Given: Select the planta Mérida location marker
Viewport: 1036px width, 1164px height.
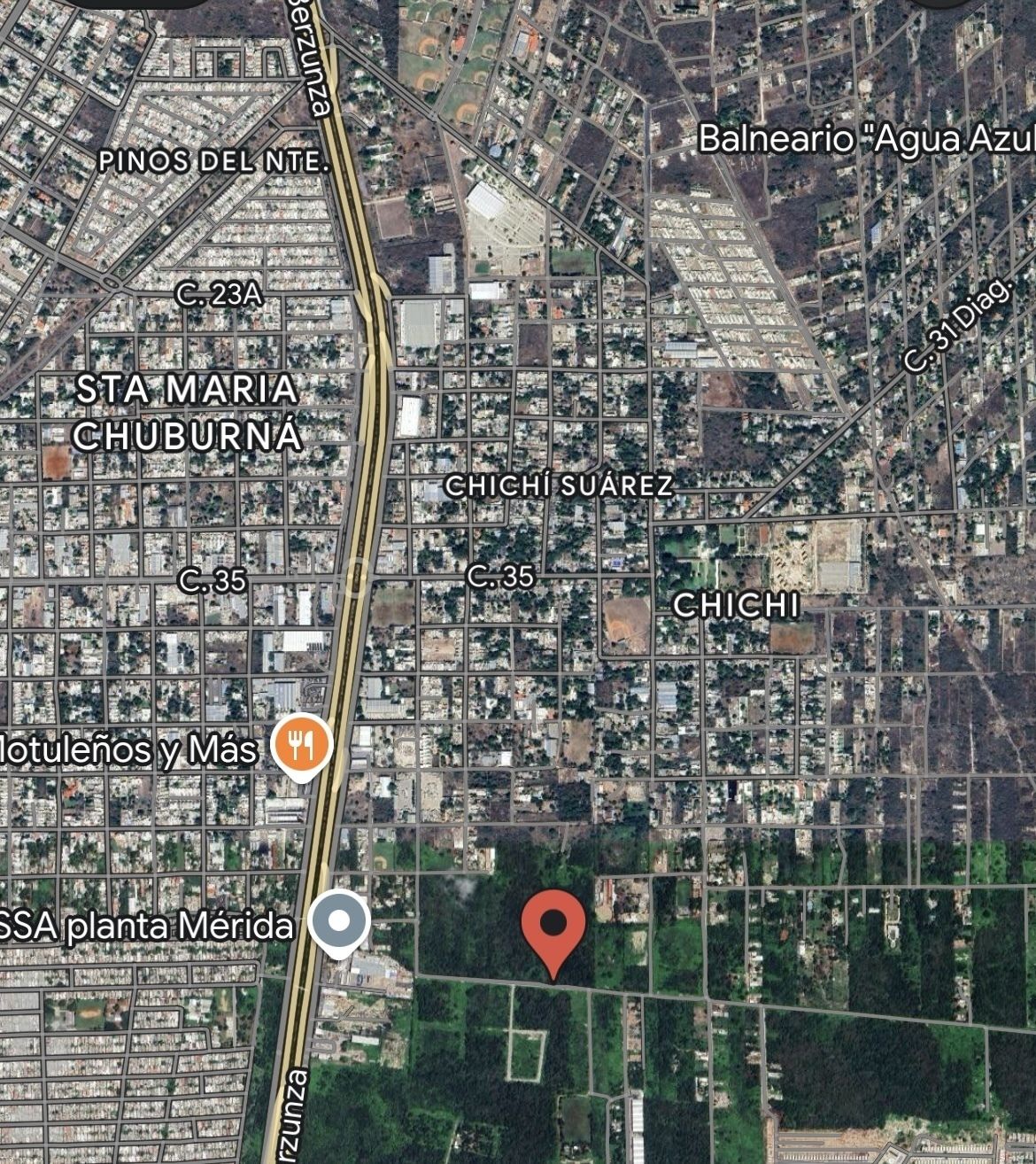Looking at the screenshot, I should pos(339,921).
